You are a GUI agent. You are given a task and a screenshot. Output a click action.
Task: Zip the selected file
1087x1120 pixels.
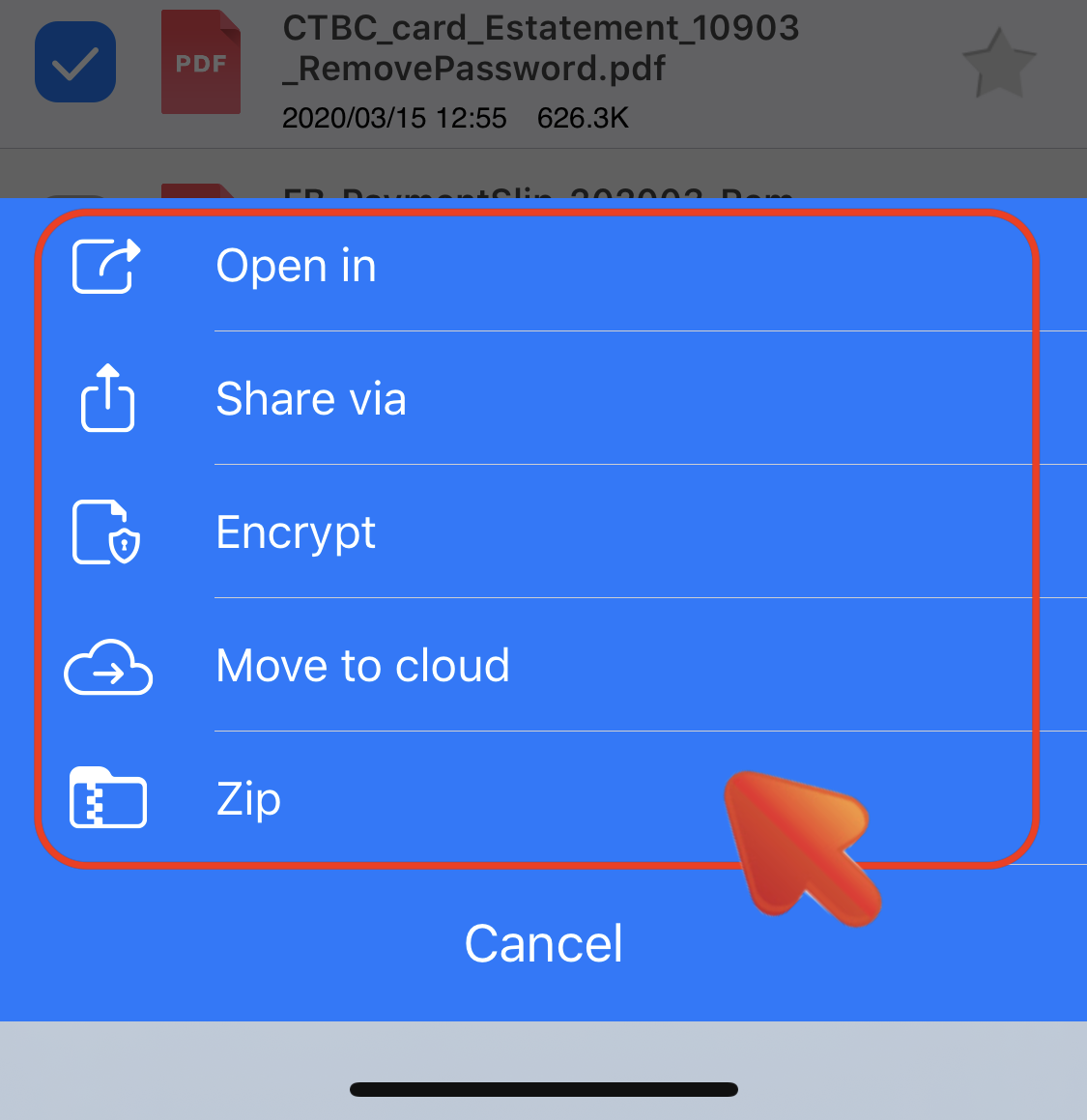(249, 799)
